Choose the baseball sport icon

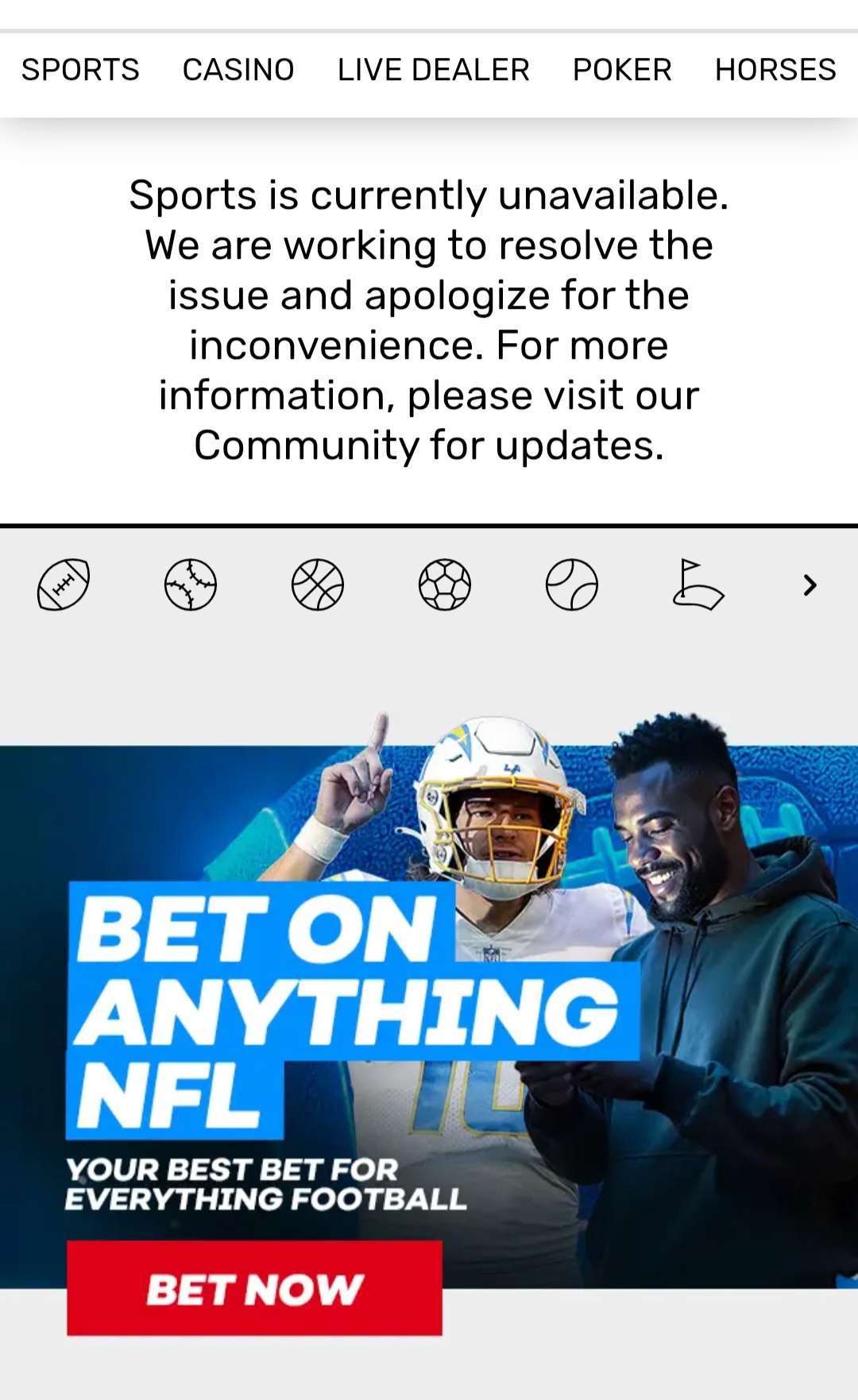pyautogui.click(x=191, y=585)
